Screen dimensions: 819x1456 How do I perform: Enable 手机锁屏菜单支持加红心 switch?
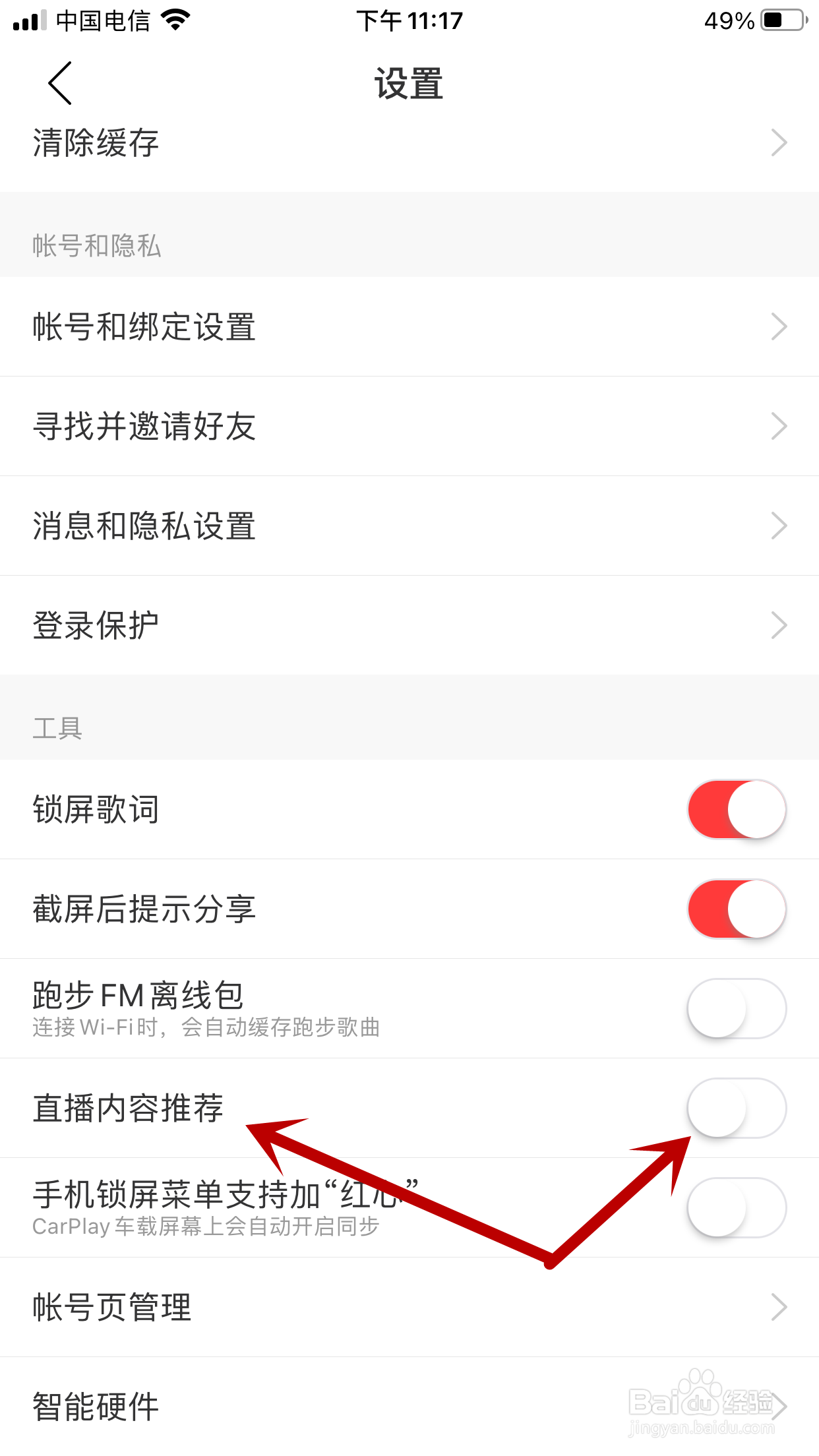[737, 1208]
